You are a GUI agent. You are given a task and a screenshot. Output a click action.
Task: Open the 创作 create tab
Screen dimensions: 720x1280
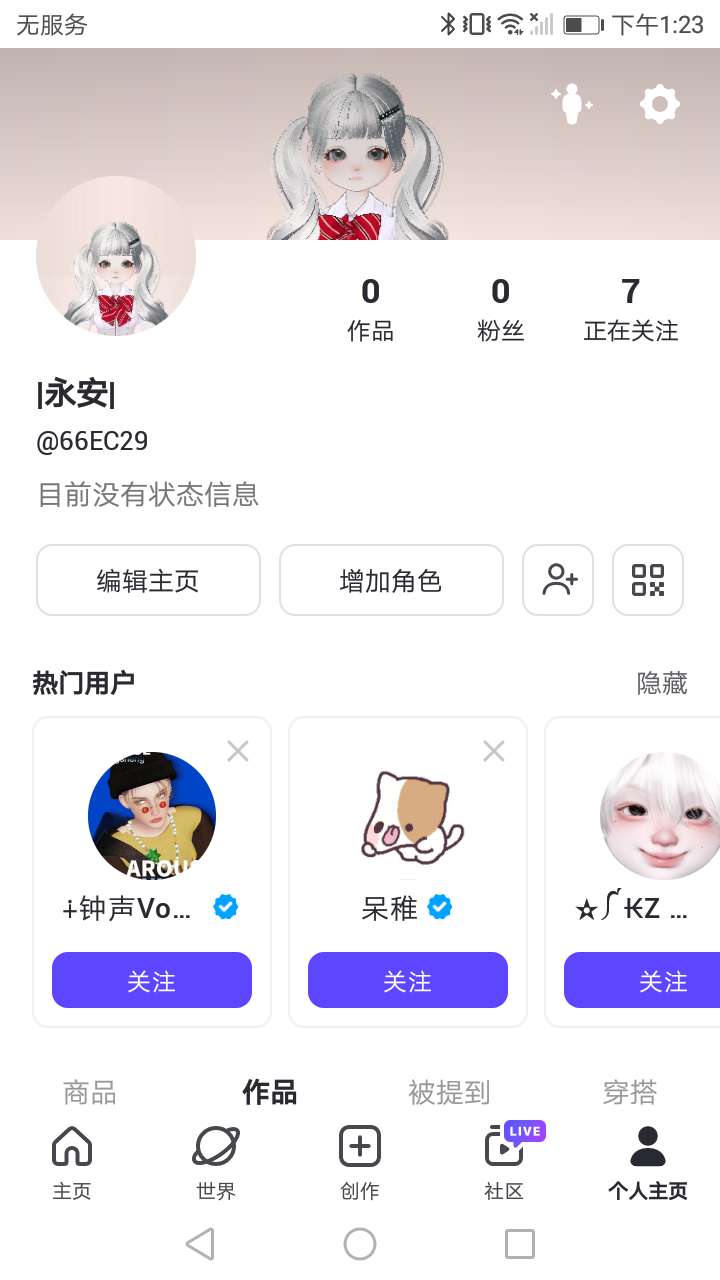(x=360, y=1162)
